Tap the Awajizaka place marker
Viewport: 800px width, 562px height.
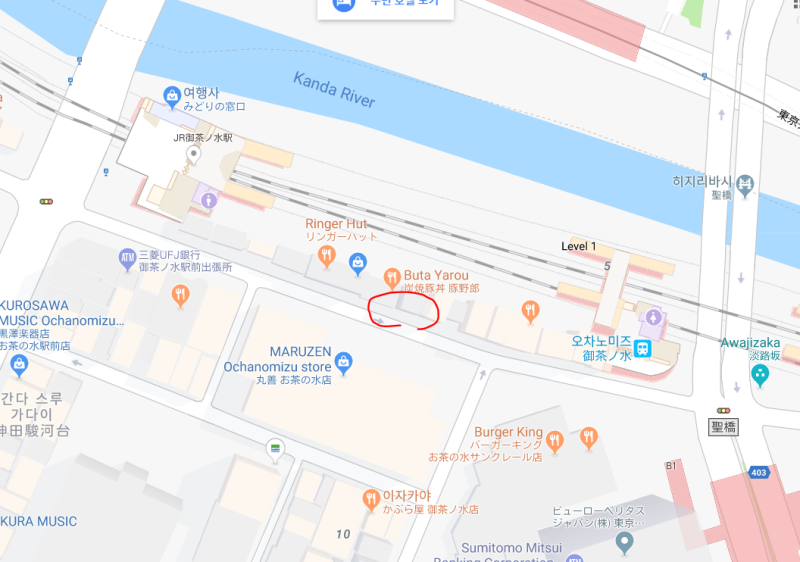point(760,375)
